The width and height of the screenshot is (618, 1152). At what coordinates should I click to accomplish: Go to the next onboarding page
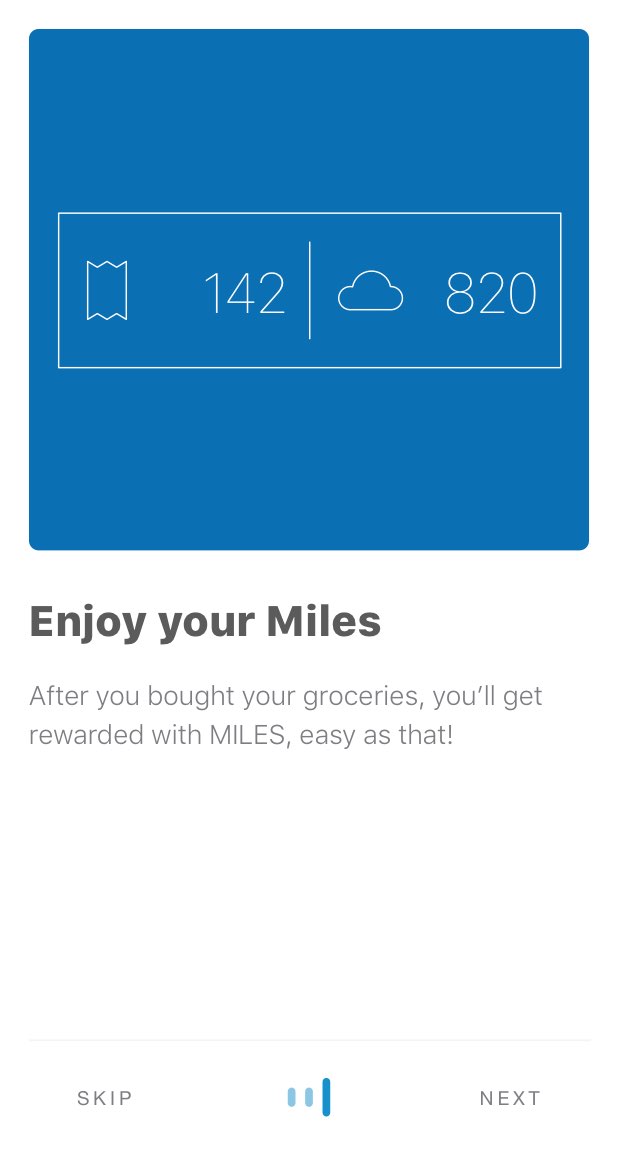pos(510,1098)
